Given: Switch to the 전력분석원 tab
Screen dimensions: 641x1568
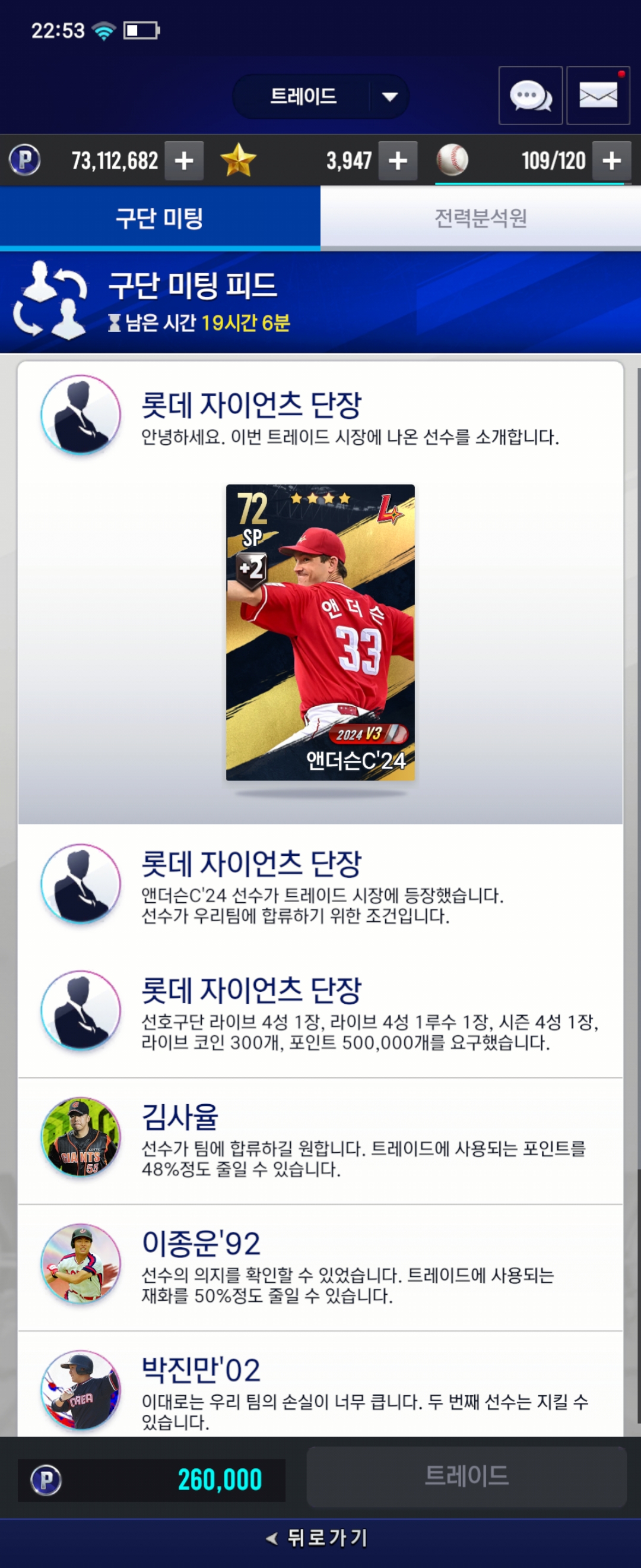Looking at the screenshot, I should [480, 218].
